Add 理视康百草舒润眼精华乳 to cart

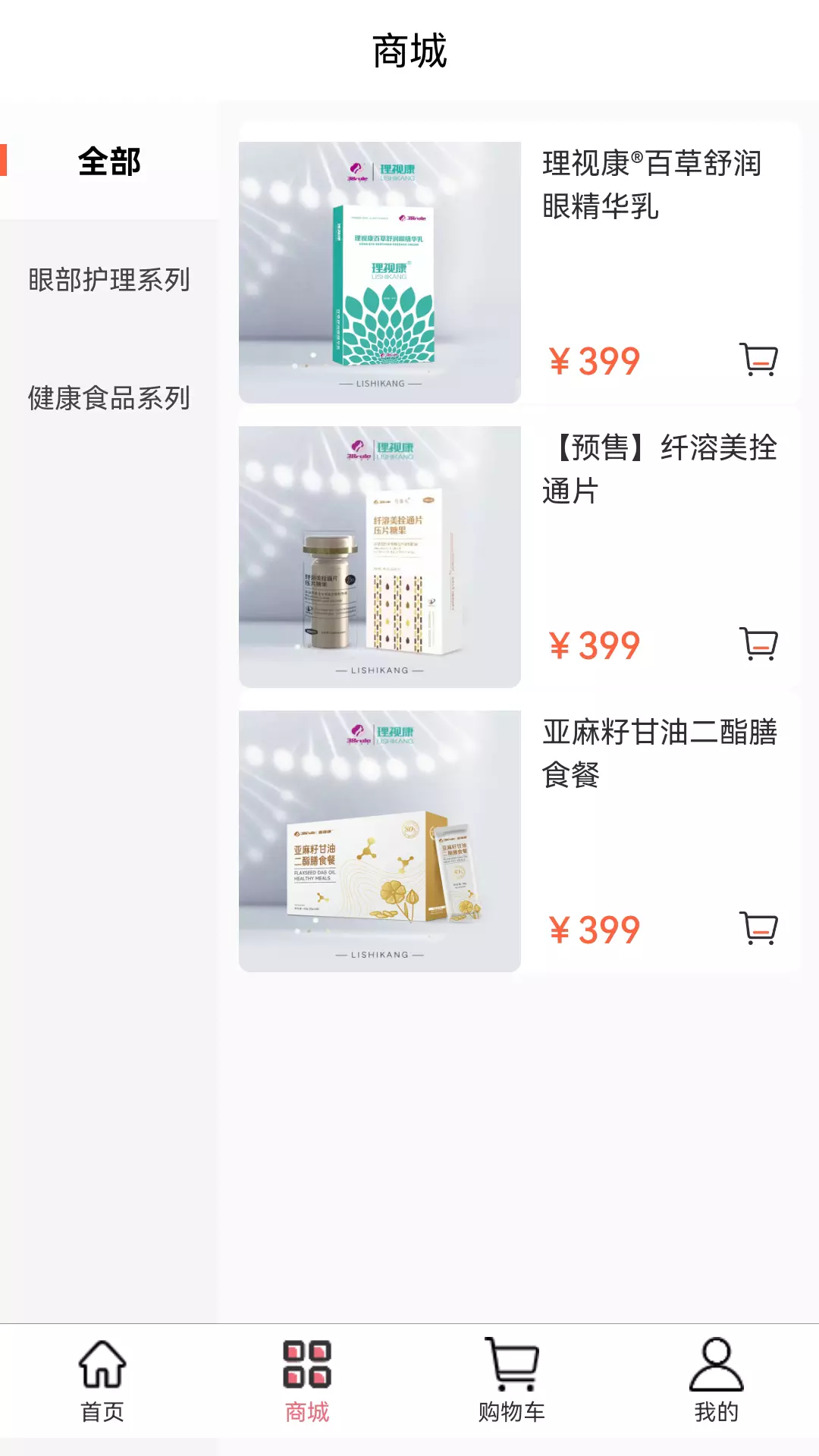(x=758, y=359)
